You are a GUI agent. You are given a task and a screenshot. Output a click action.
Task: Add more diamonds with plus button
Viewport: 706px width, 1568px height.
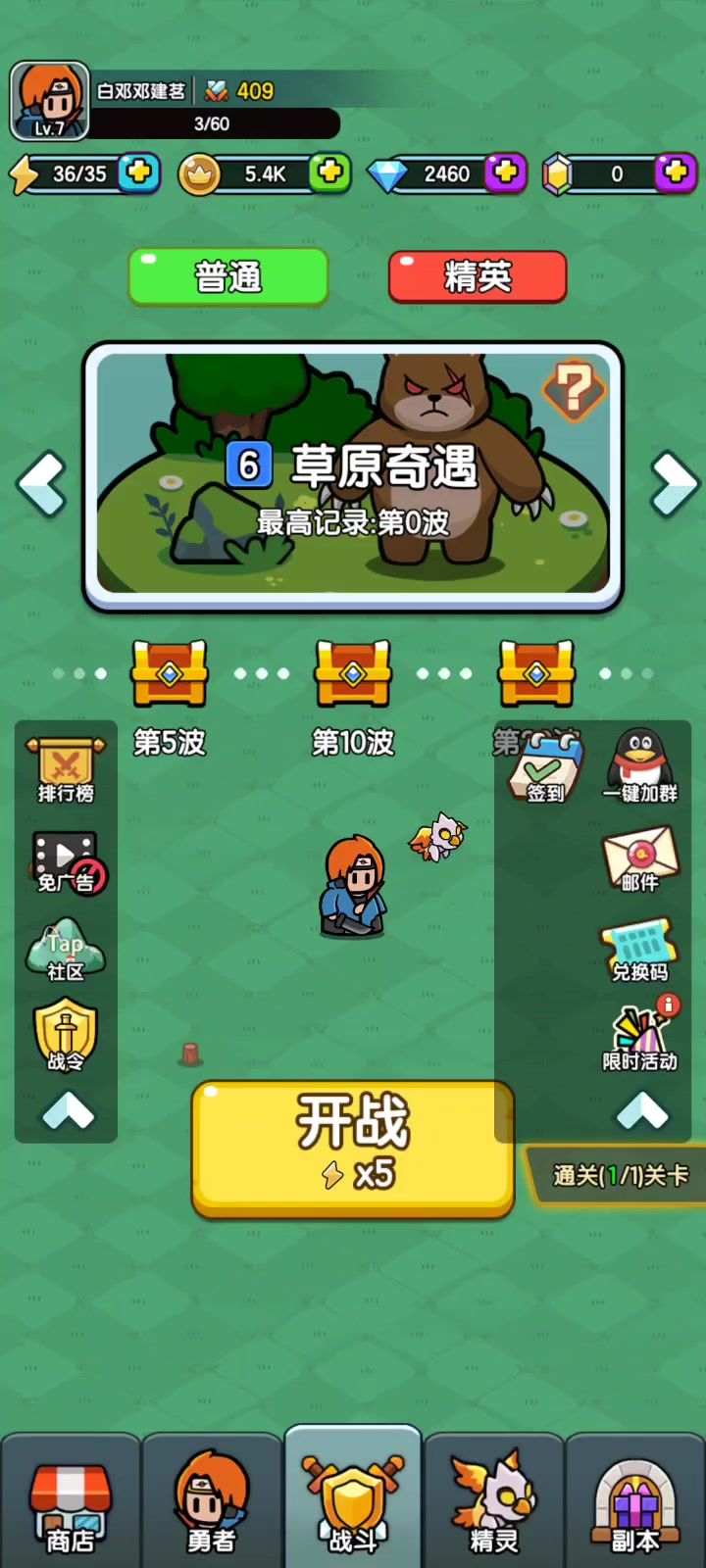506,172
